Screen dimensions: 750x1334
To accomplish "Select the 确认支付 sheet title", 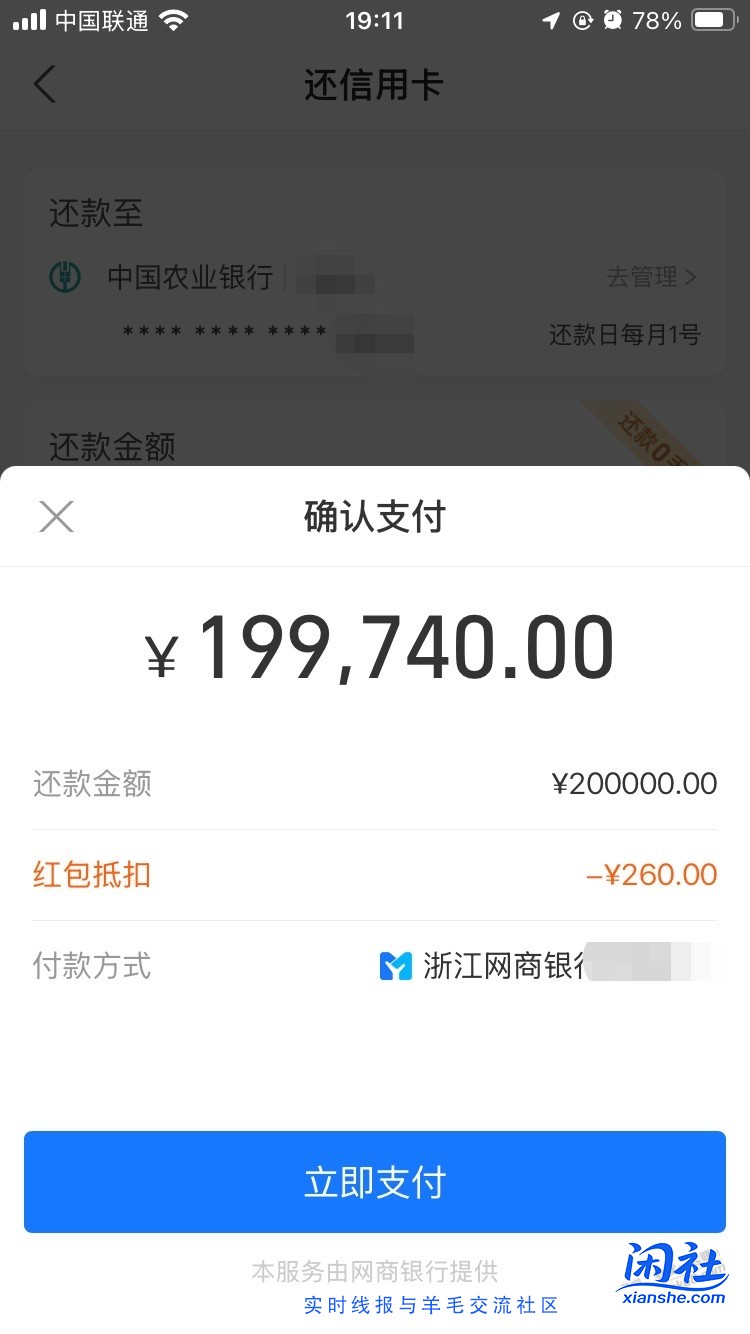I will pos(375,516).
